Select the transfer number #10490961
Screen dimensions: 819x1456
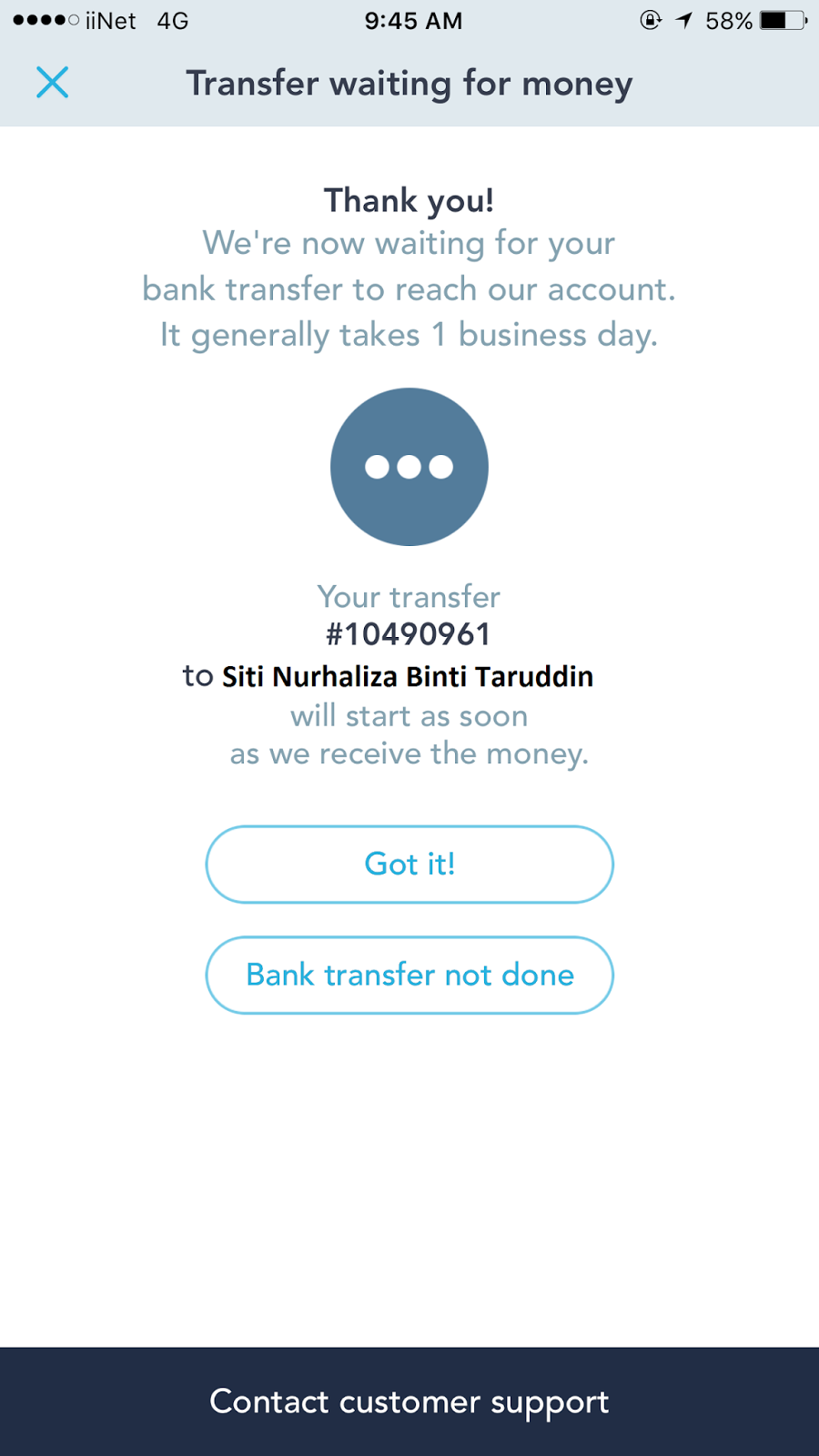click(x=409, y=633)
